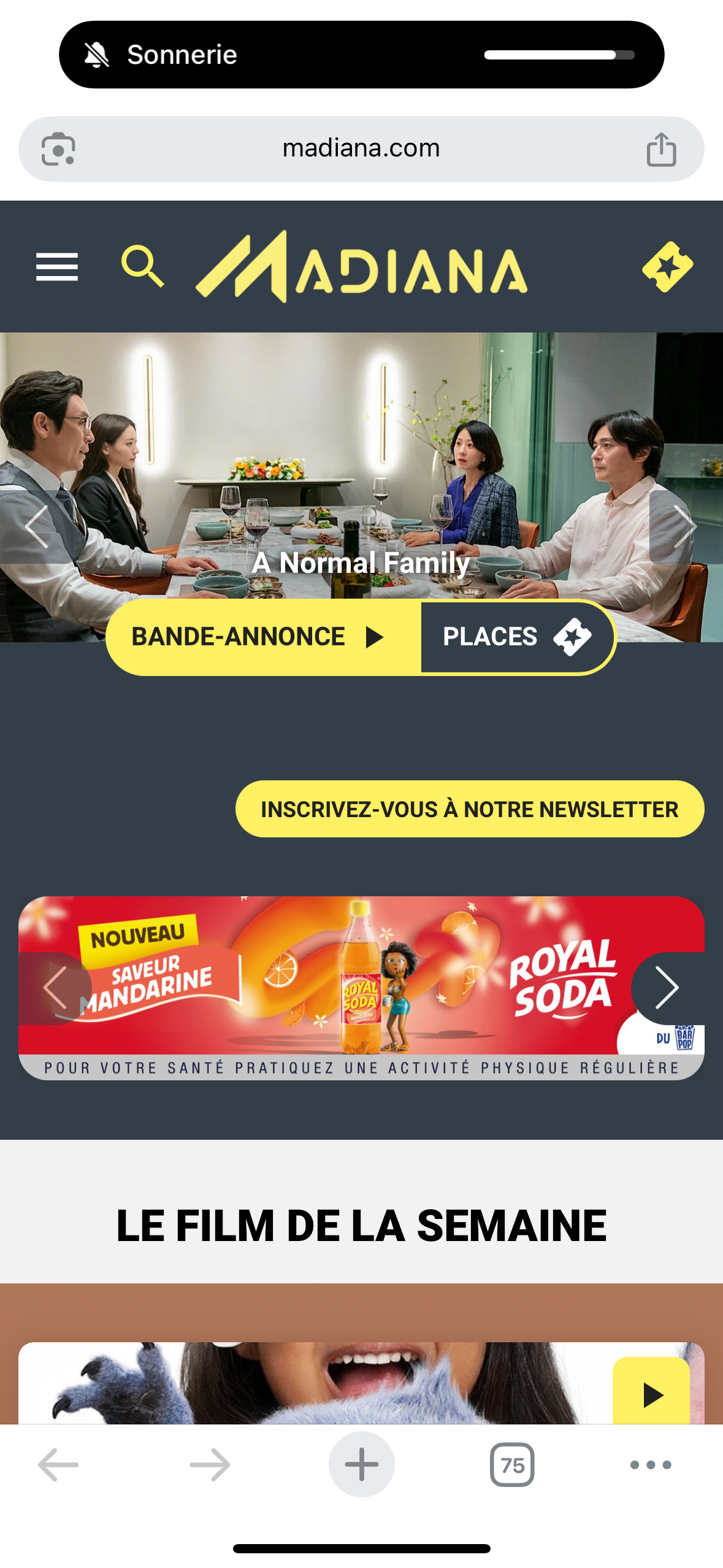This screenshot has width=723, height=1568.
Task: Subscribe to the newsletter
Action: point(470,809)
